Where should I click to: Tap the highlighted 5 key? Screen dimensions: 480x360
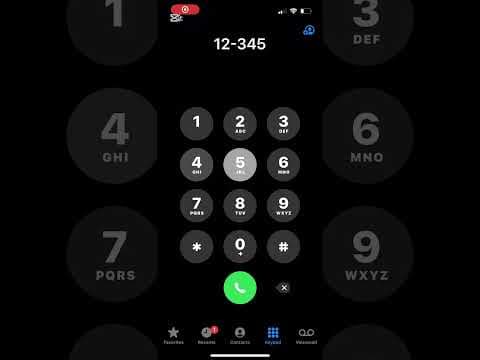coord(240,165)
